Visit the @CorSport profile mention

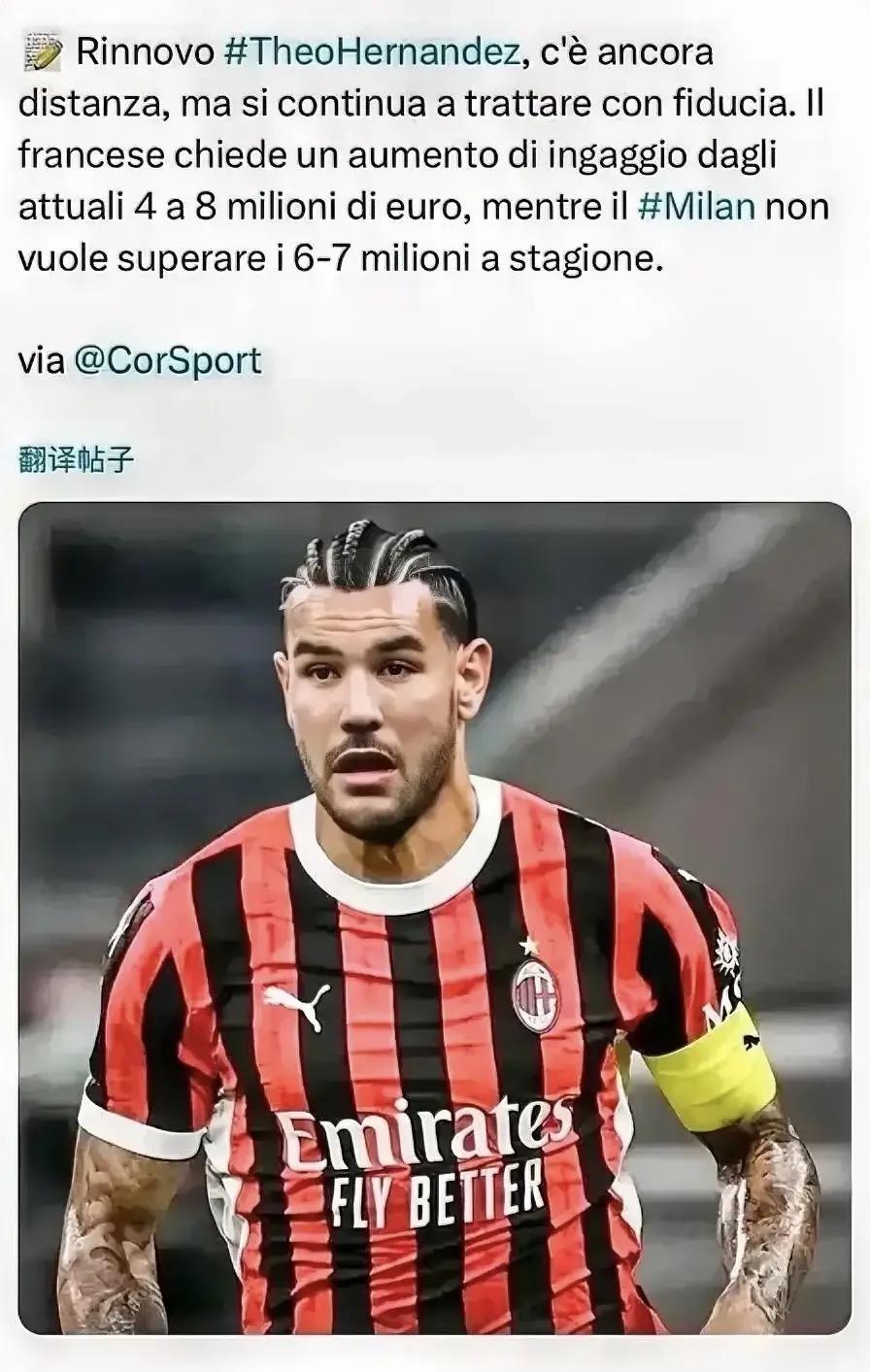(167, 360)
